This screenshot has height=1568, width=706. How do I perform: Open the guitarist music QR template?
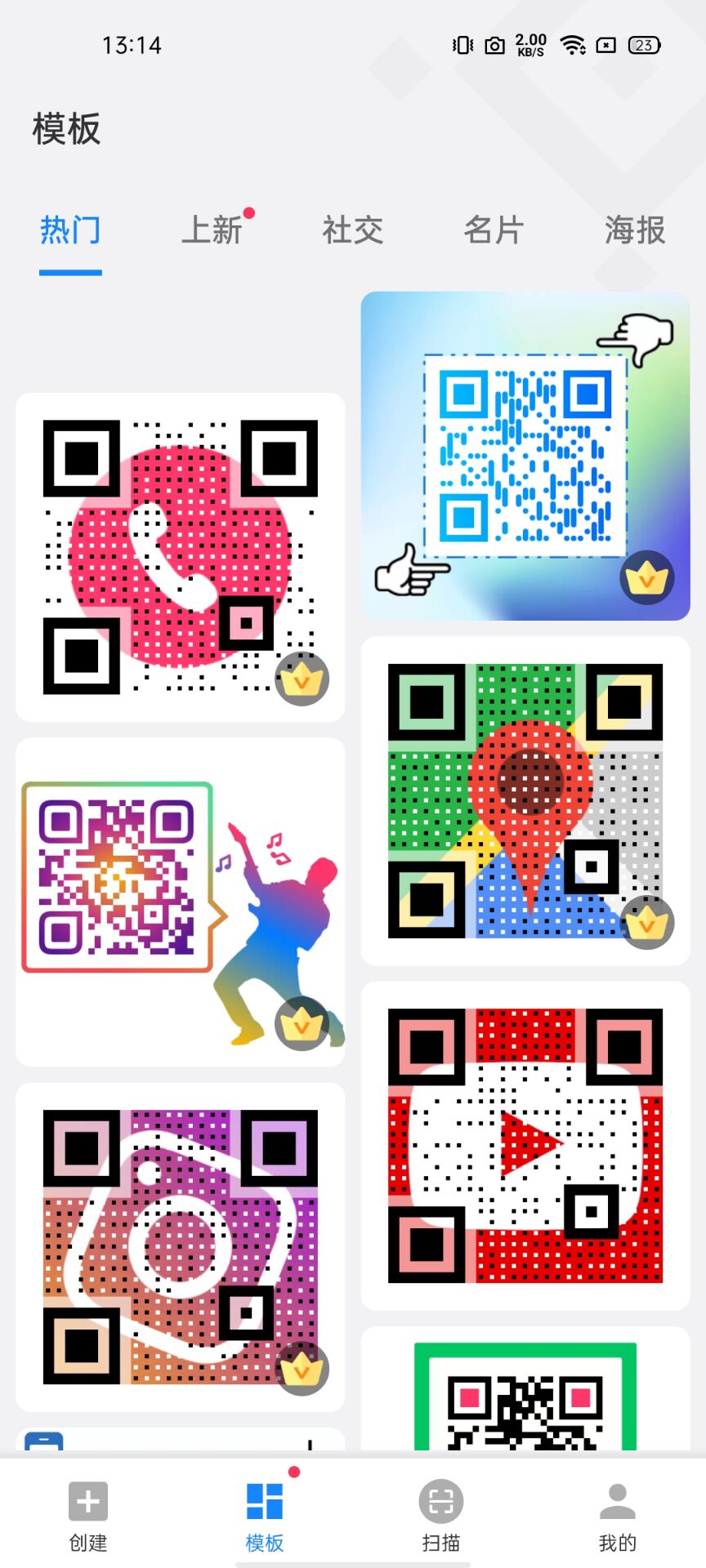tap(180, 902)
